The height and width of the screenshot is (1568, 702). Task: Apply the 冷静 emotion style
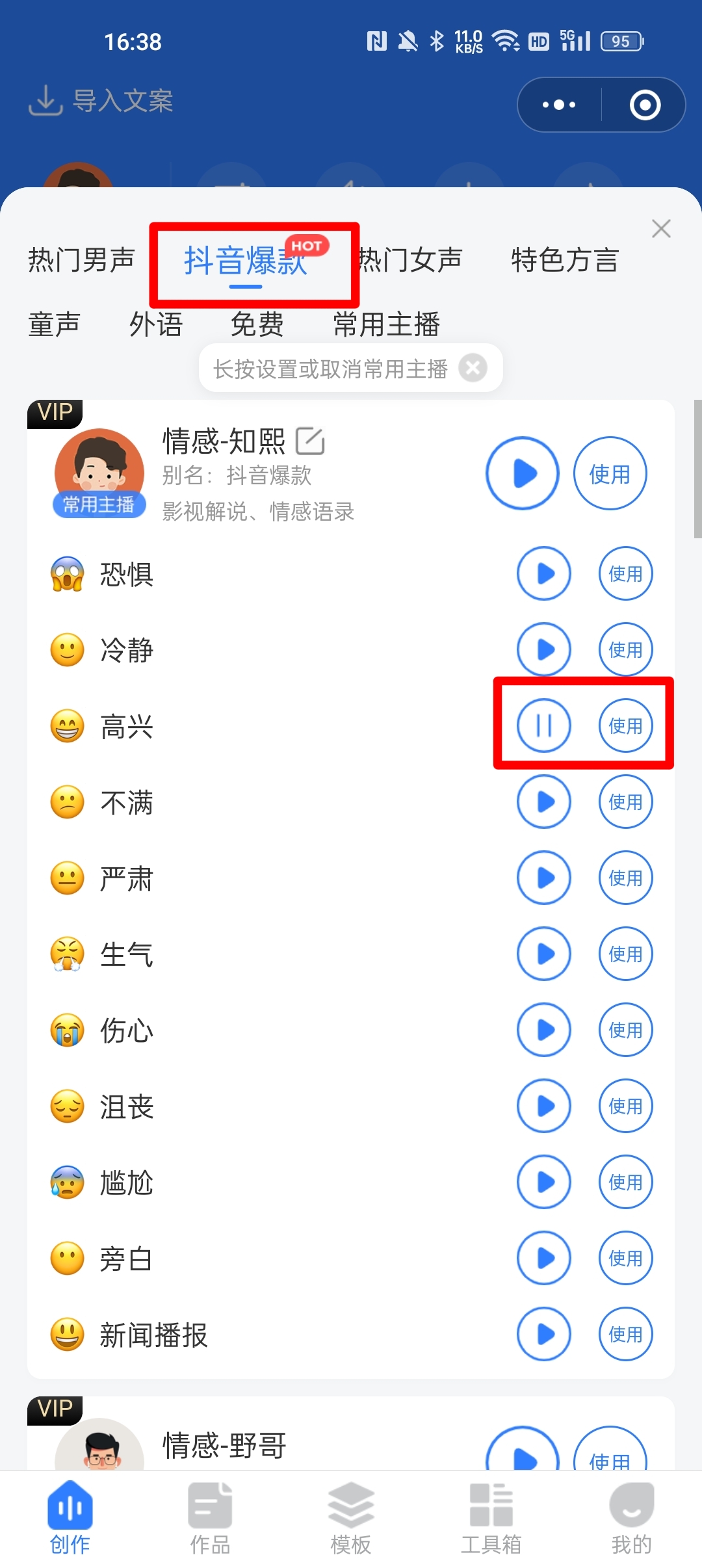[625, 649]
